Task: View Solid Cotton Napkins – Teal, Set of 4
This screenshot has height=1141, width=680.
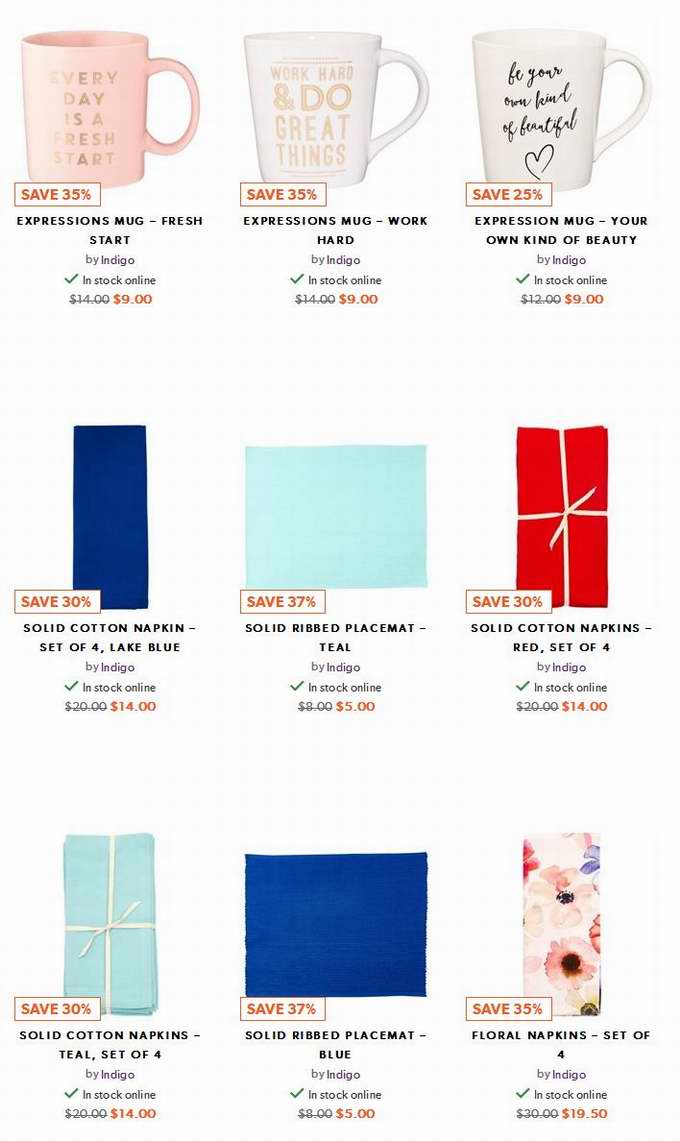Action: click(110, 1045)
